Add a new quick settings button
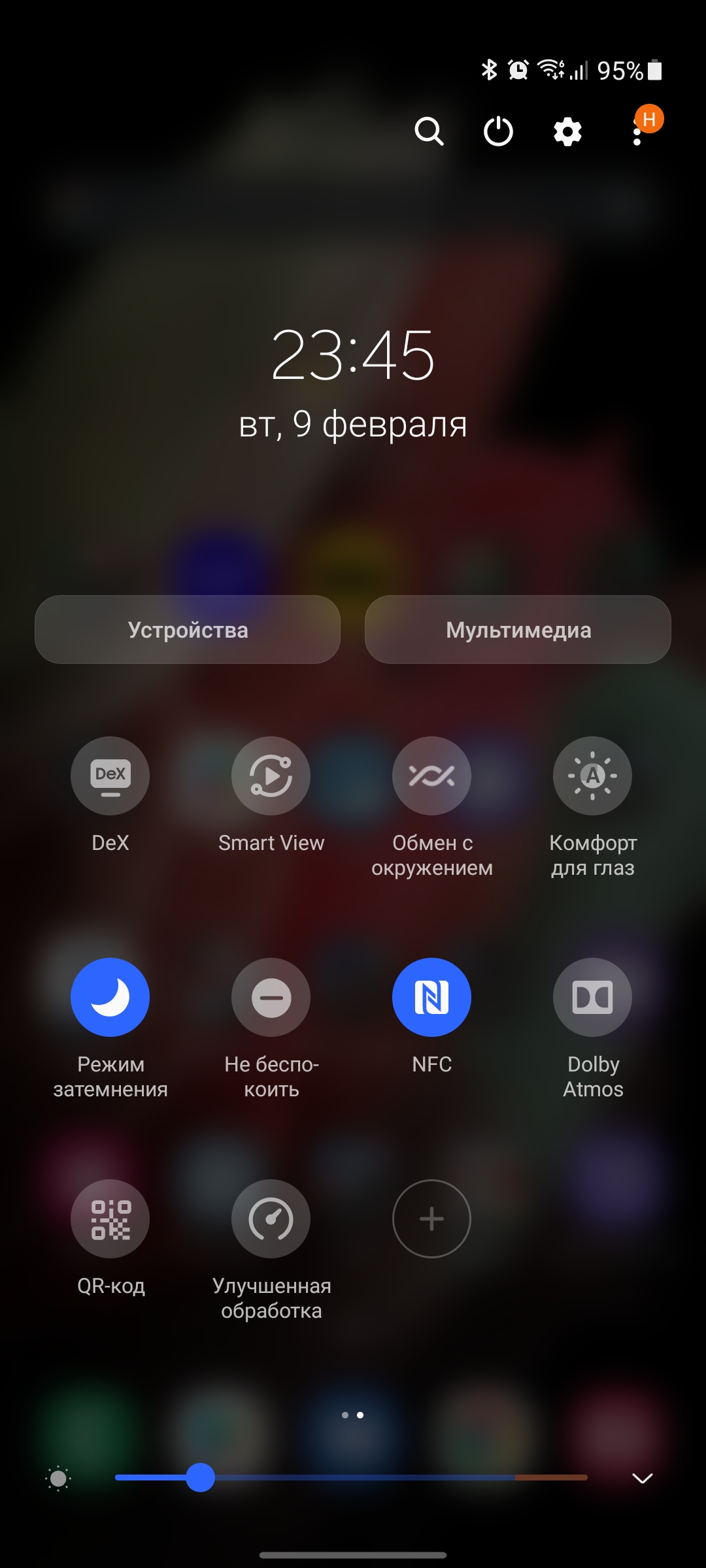 (431, 1218)
